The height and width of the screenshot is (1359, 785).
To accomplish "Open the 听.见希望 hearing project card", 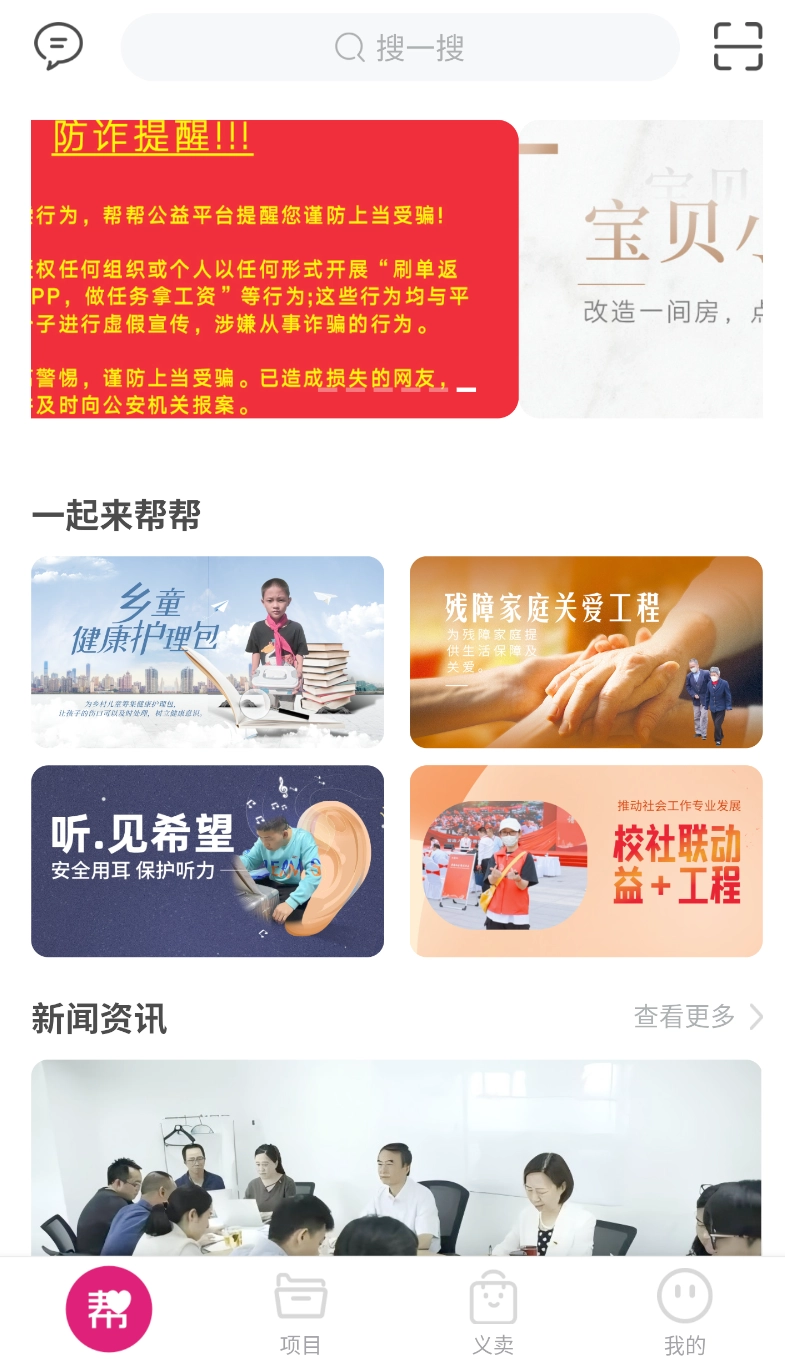I will [x=207, y=861].
